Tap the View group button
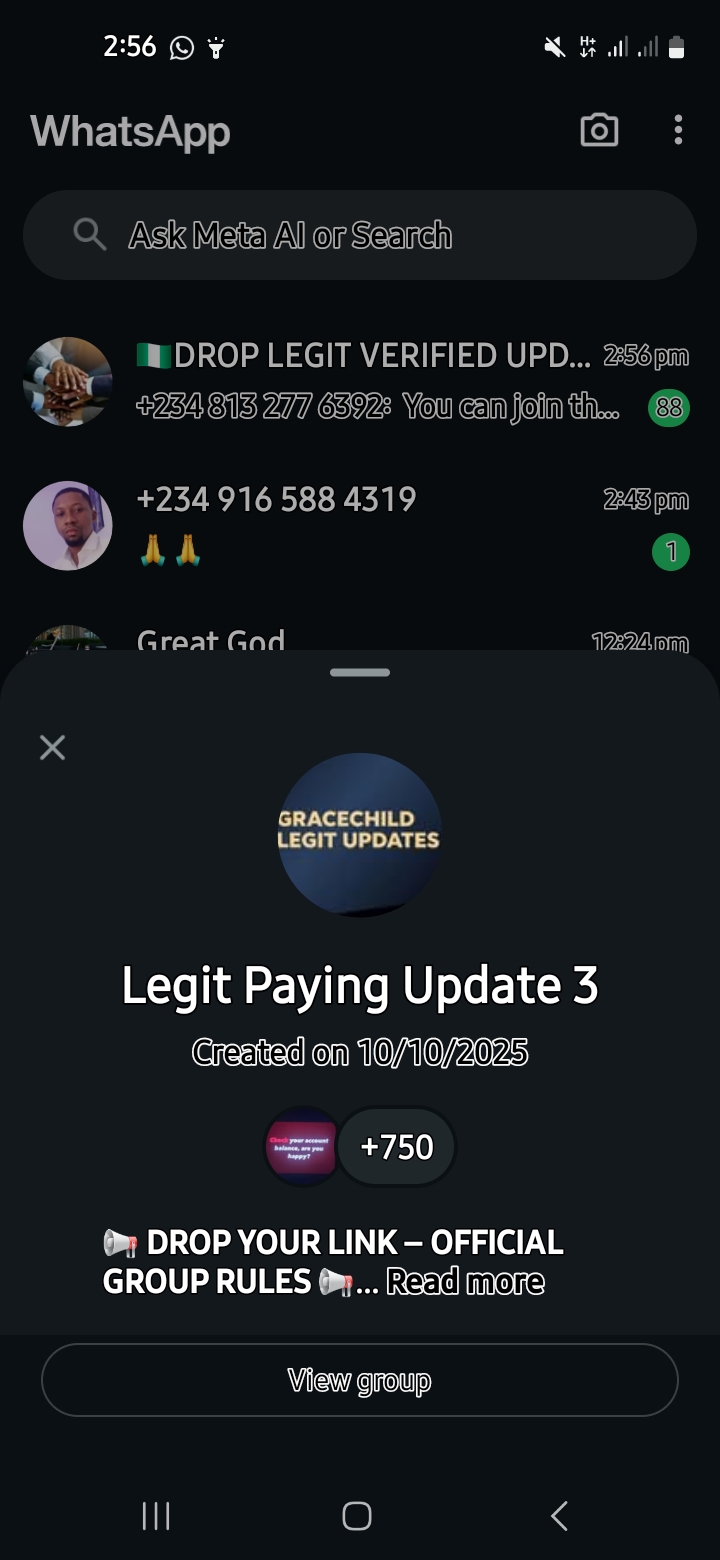720x1560 pixels. tap(360, 1380)
